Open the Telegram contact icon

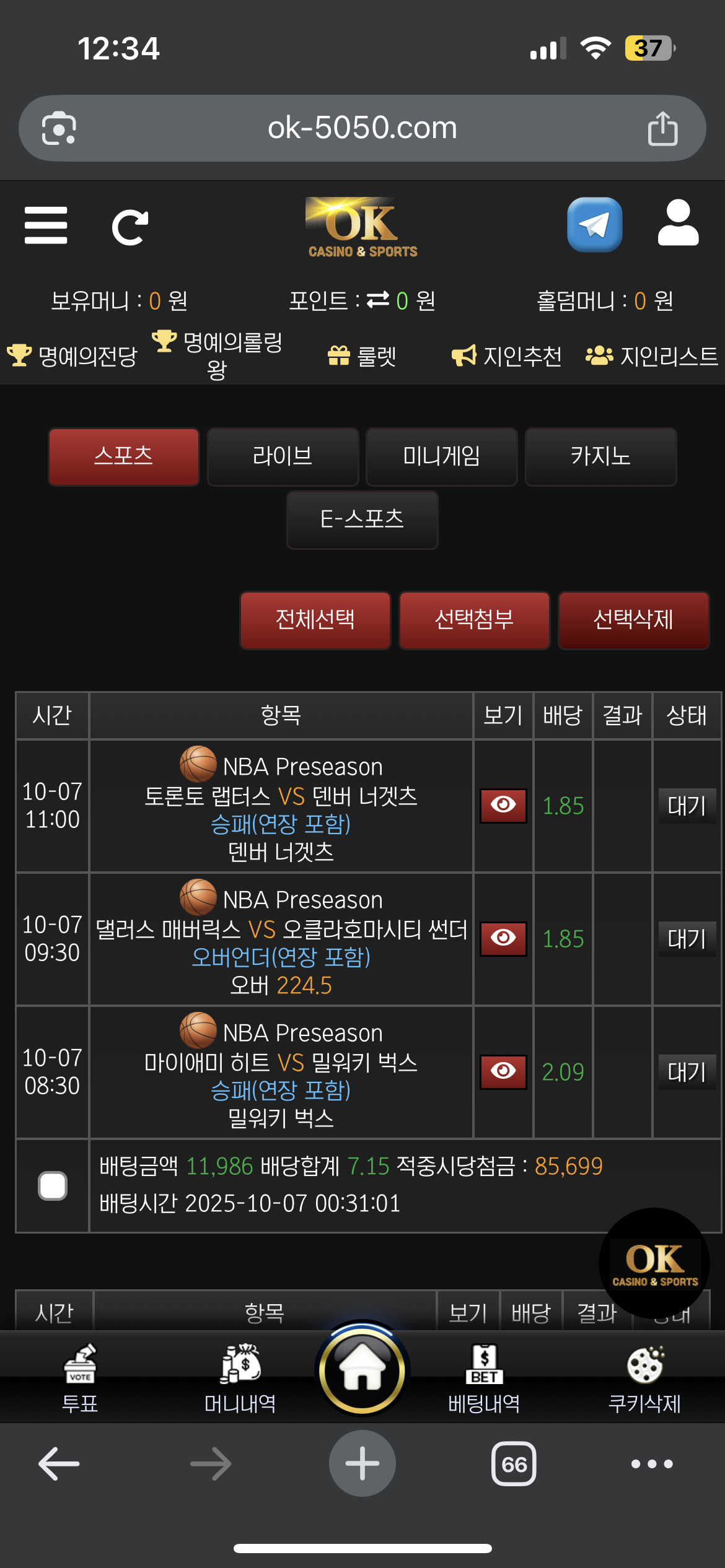coord(594,225)
